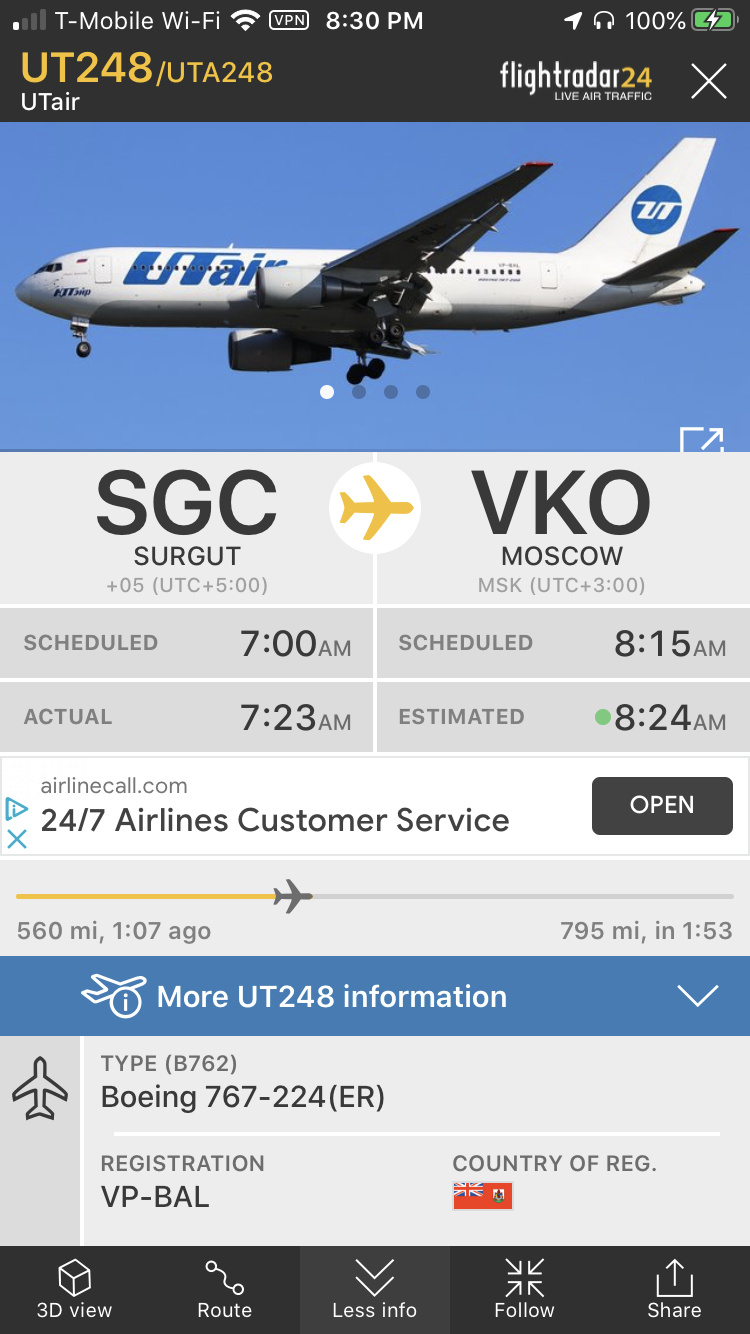Dismiss the airlinecall.com advertisement

click(x=17, y=838)
